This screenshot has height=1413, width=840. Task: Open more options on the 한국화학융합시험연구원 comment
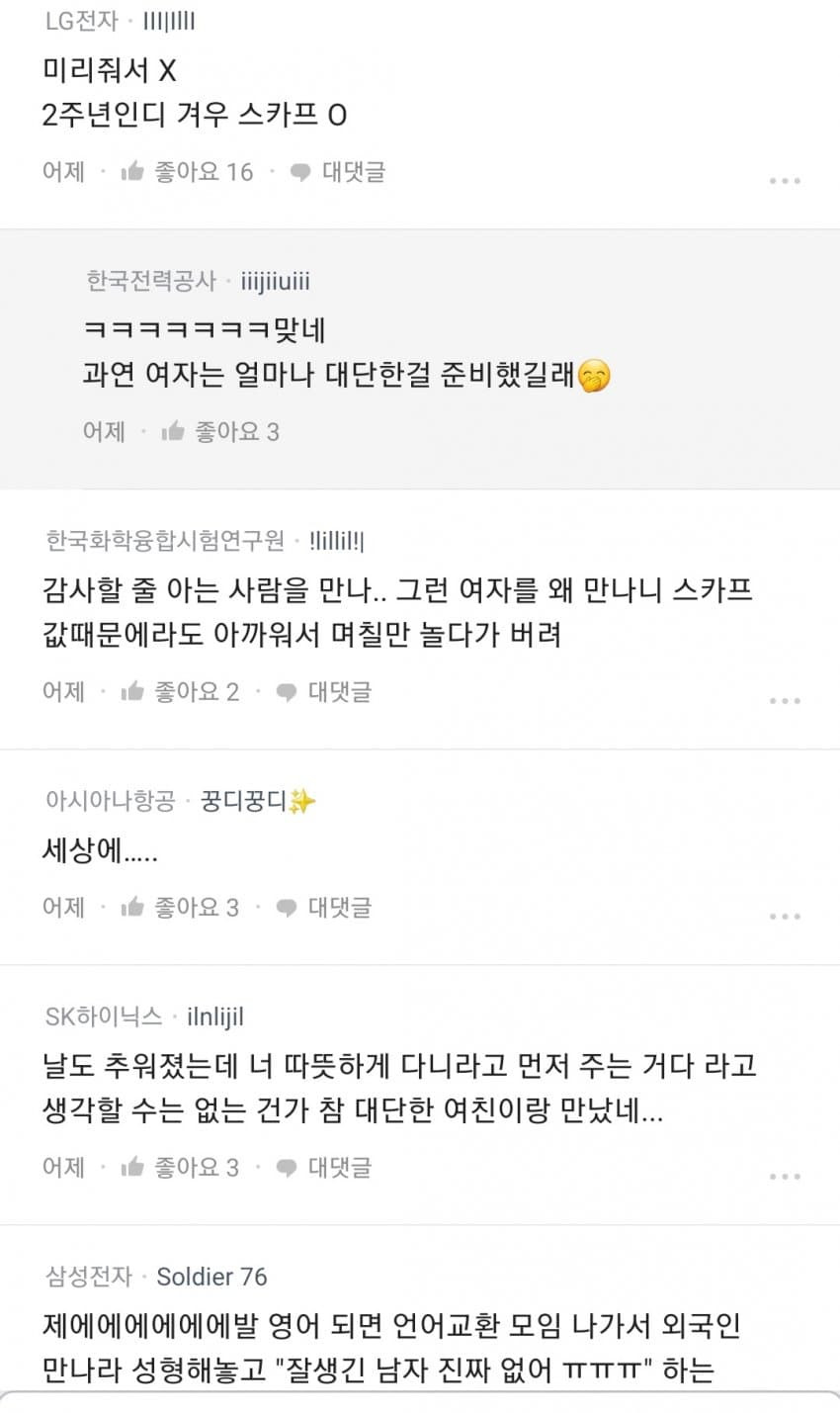(x=784, y=701)
